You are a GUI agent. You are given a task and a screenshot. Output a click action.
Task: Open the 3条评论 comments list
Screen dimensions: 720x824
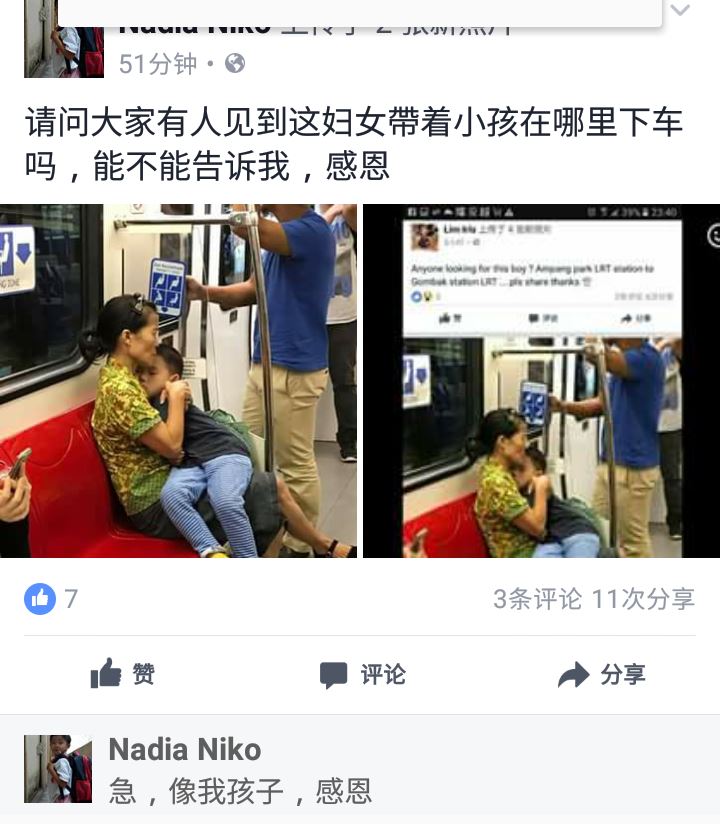[x=537, y=599]
